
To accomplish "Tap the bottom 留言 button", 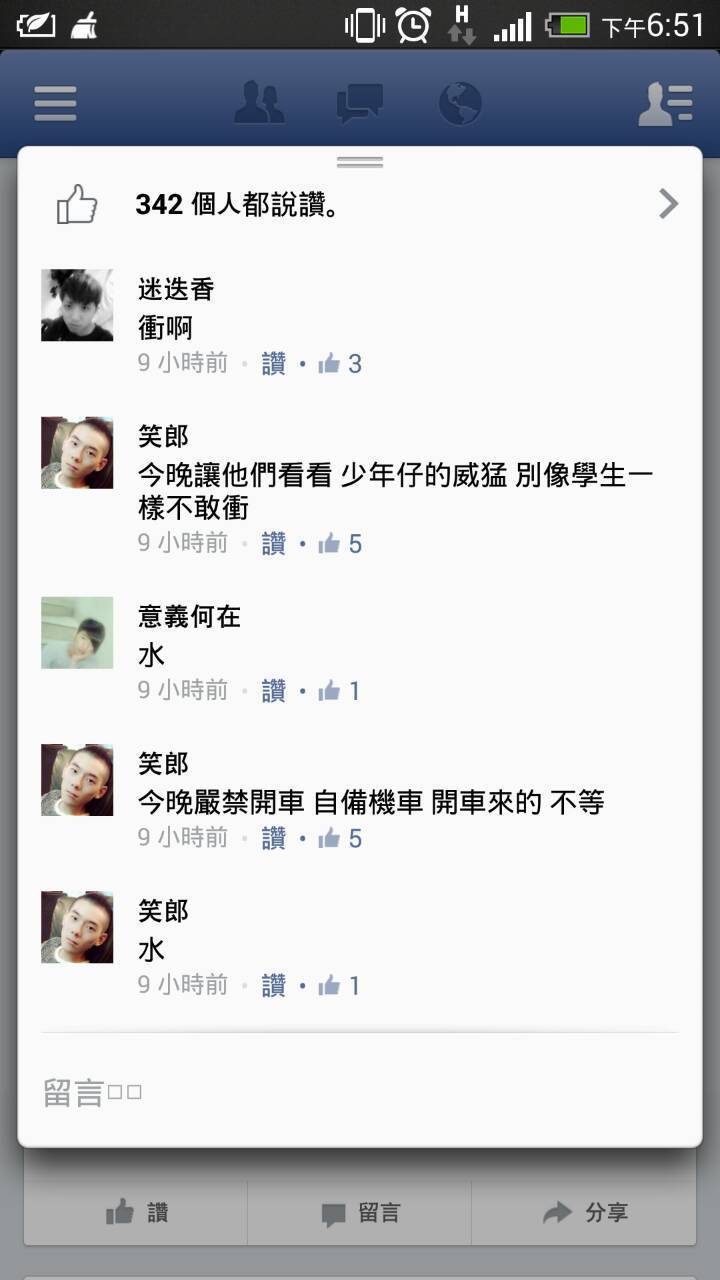I will [x=360, y=1213].
